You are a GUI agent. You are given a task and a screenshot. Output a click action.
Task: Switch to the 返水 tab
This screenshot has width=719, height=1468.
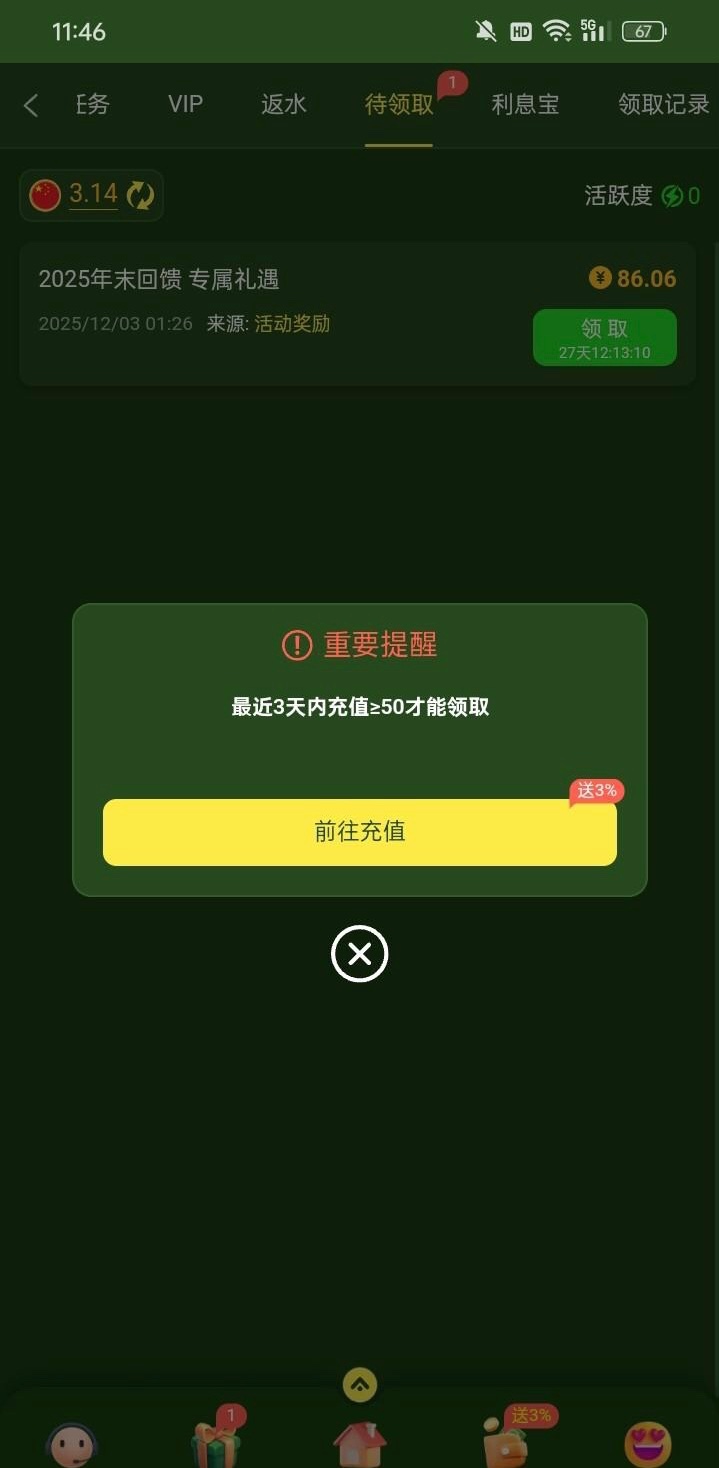(x=284, y=104)
